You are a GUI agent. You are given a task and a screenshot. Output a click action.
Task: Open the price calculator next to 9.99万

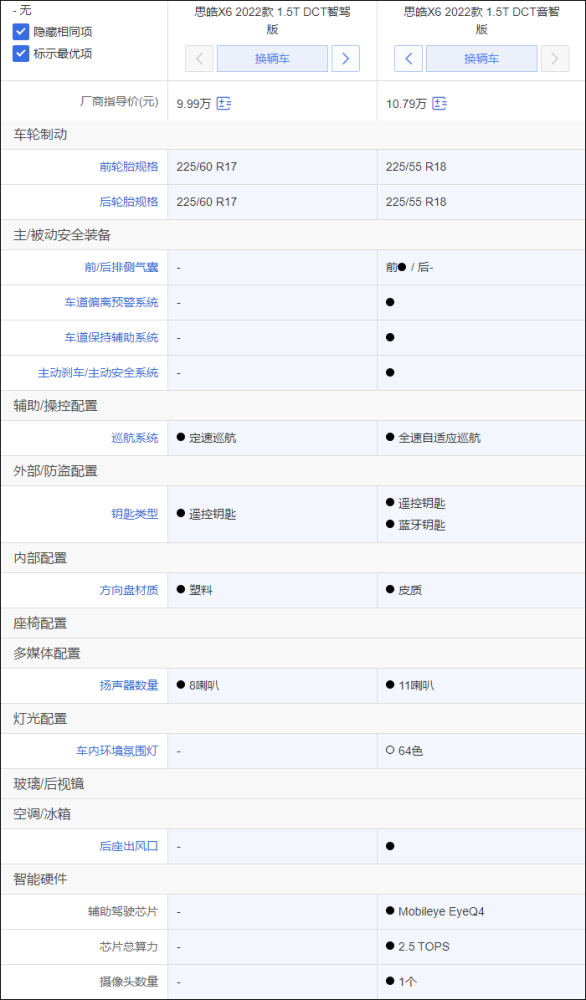click(223, 103)
